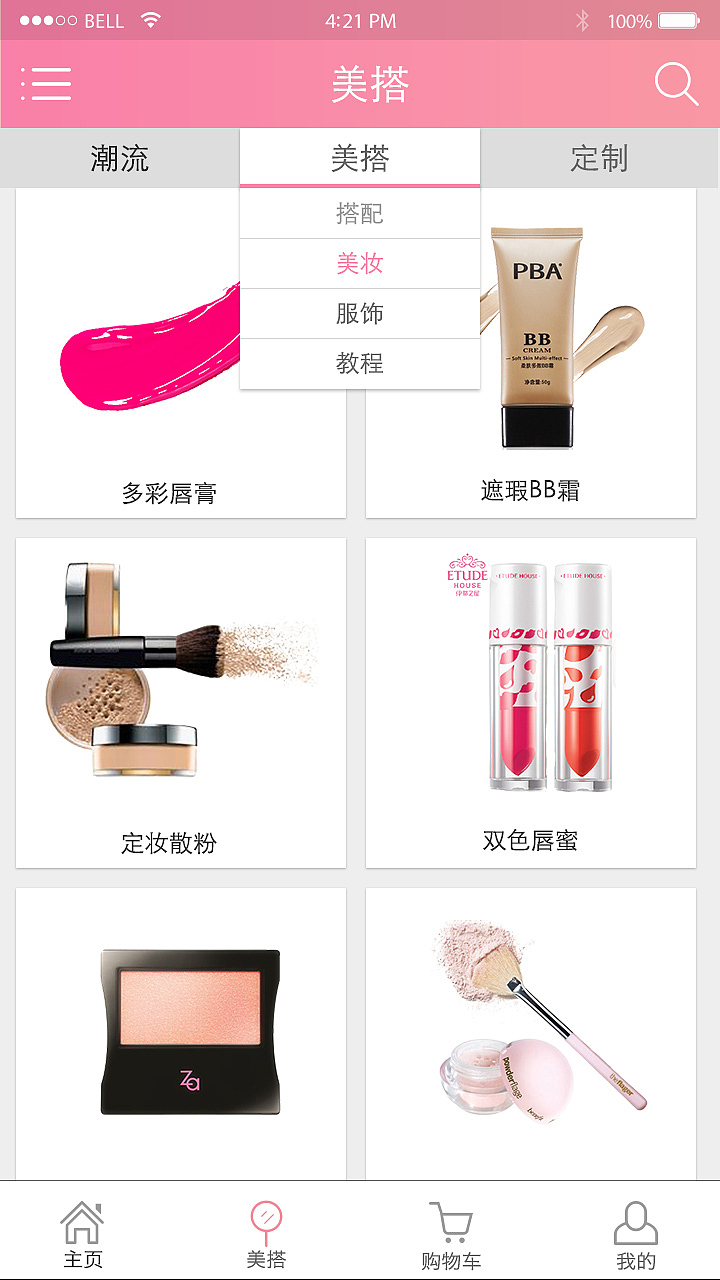
Task: Switch to the 定制 tab
Action: coord(600,158)
